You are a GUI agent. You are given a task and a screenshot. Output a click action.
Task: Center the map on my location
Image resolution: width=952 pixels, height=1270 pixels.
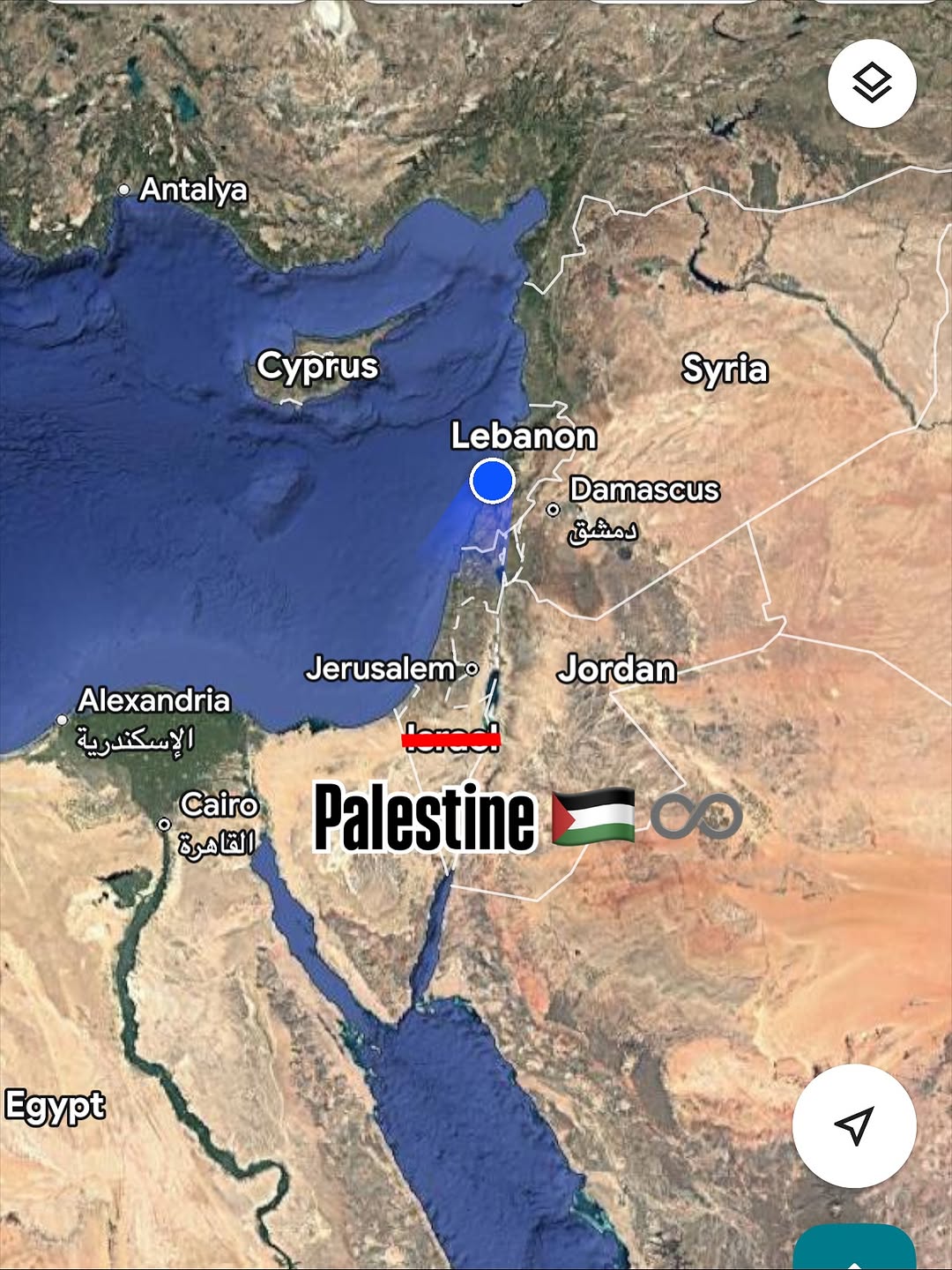click(x=853, y=1125)
